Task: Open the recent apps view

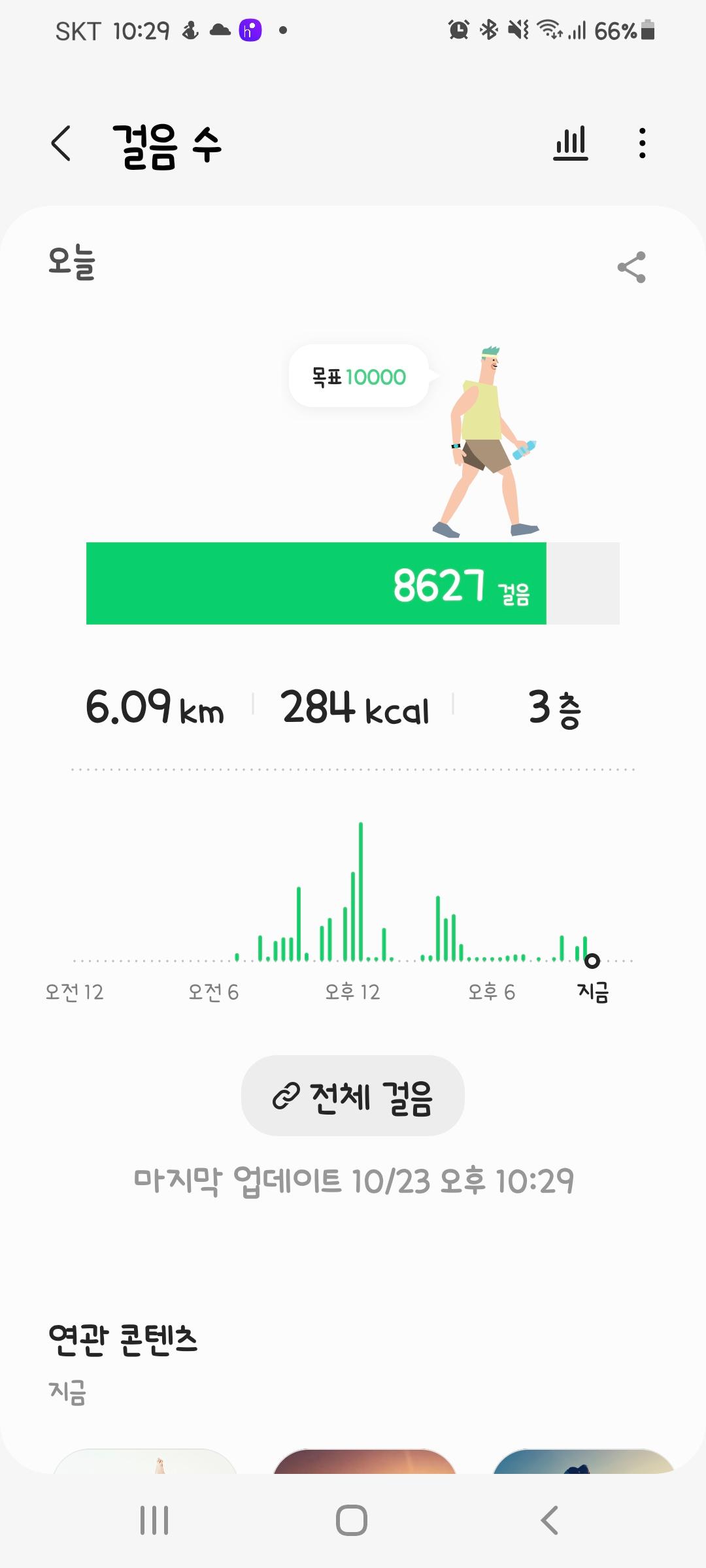Action: pyautogui.click(x=154, y=1520)
